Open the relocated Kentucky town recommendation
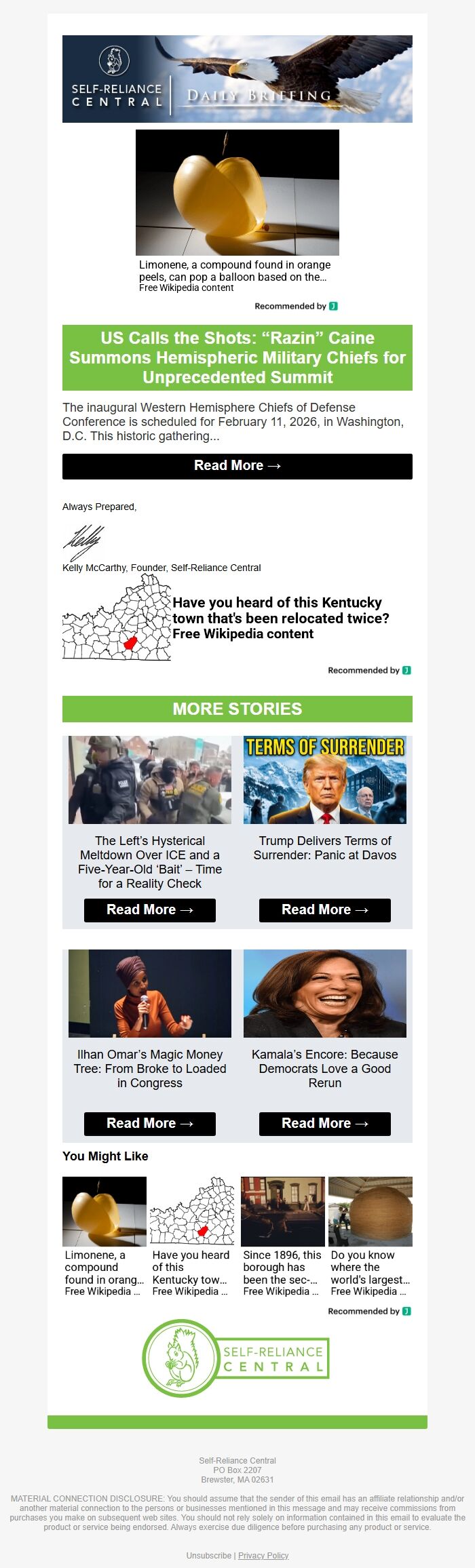Viewport: 475px width, 1568px height. pos(280,617)
